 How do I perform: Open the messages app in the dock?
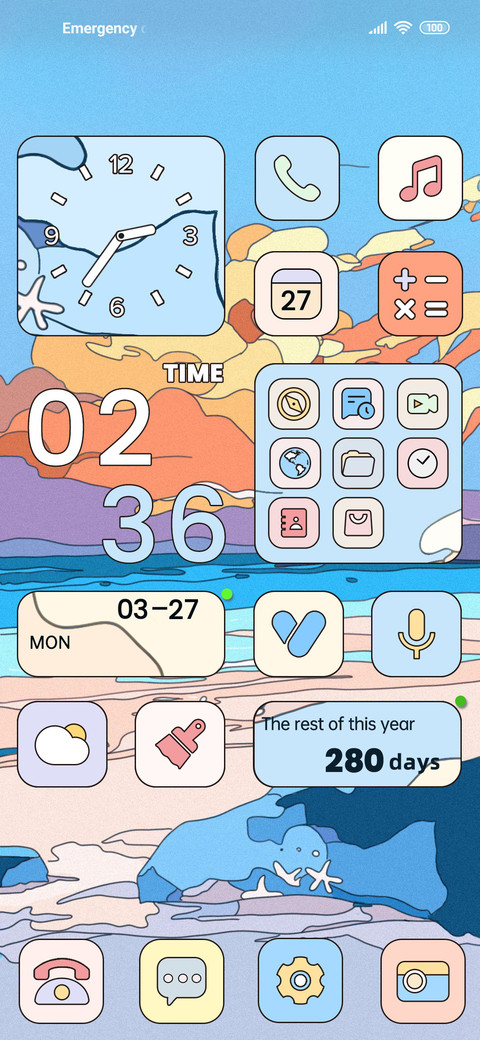tap(182, 981)
